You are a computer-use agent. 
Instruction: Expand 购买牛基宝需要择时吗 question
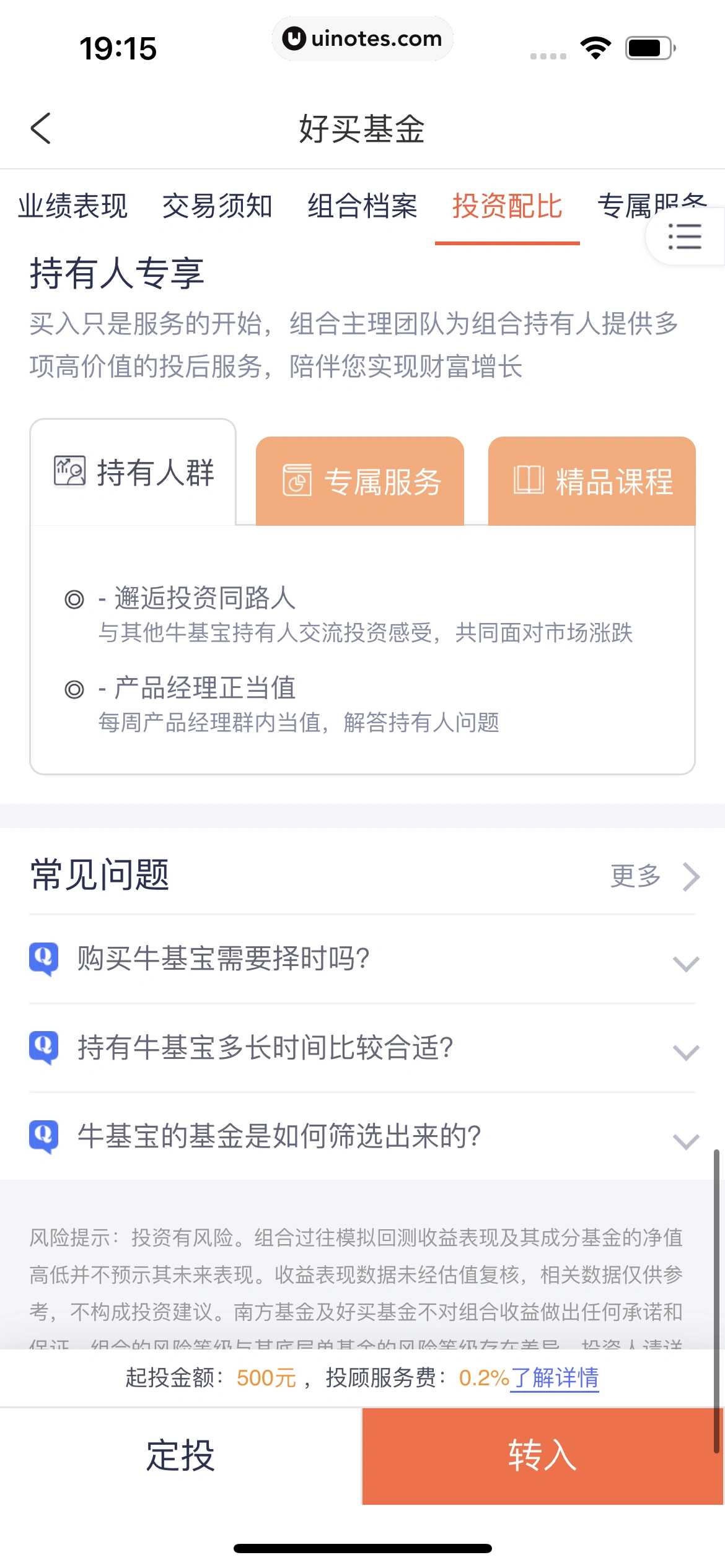click(x=362, y=959)
